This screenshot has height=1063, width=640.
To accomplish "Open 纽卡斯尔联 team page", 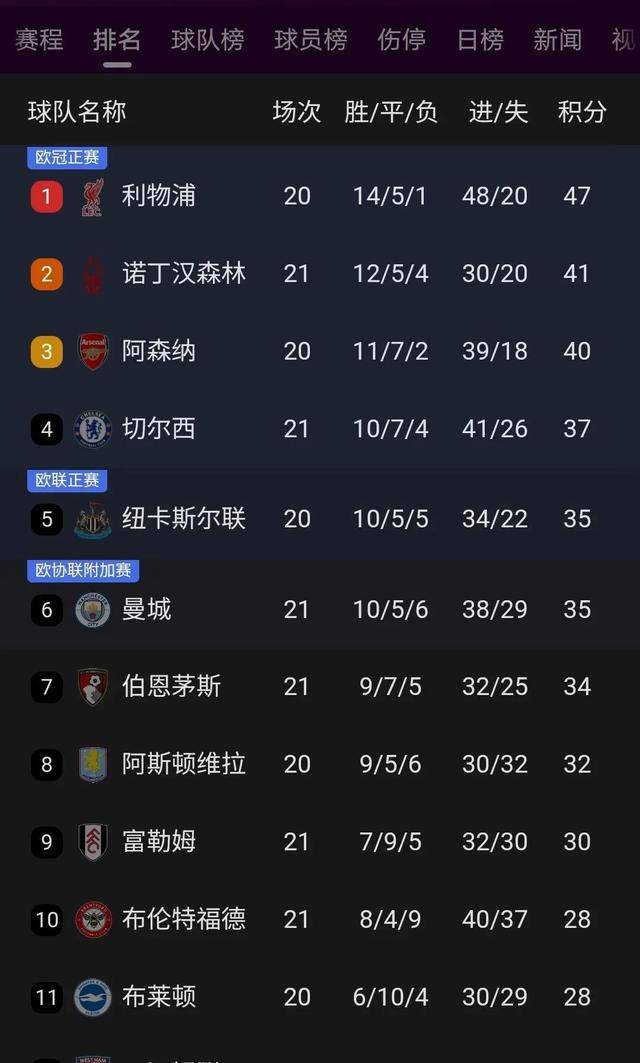I will [x=184, y=519].
